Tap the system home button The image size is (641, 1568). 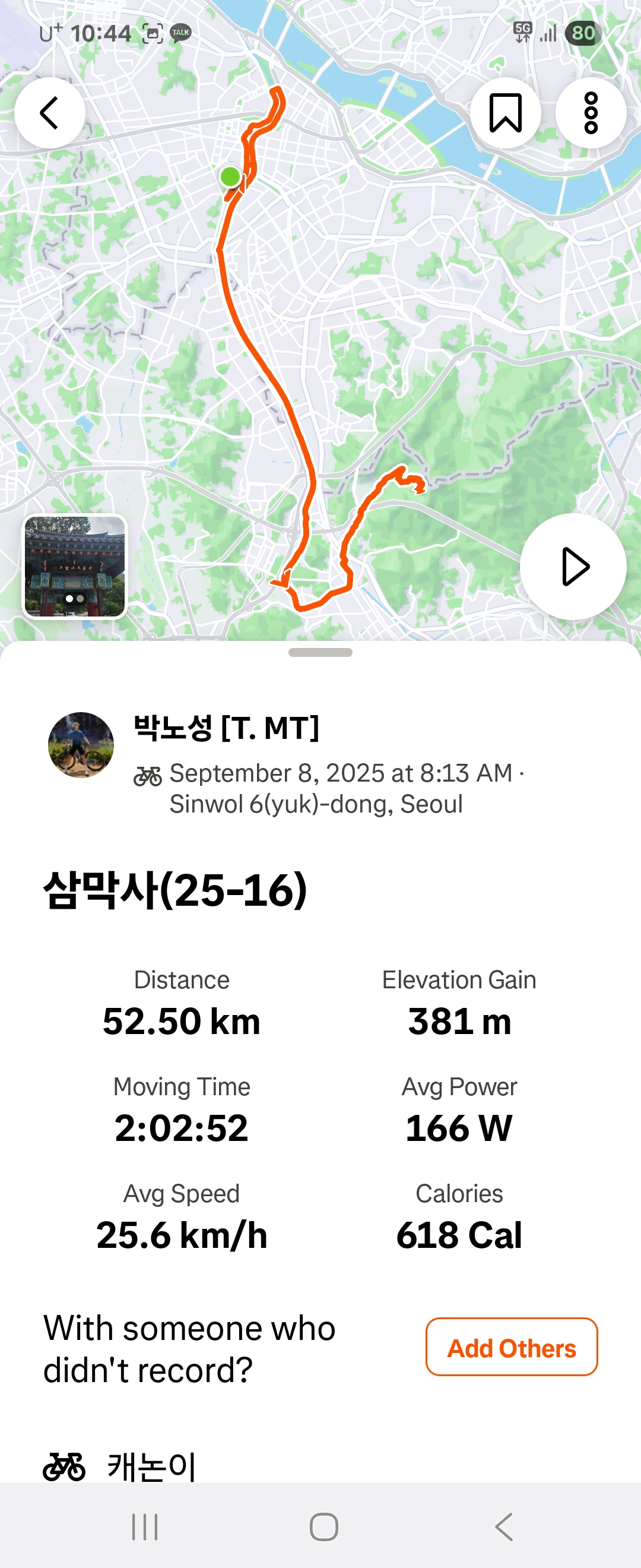click(x=323, y=1526)
